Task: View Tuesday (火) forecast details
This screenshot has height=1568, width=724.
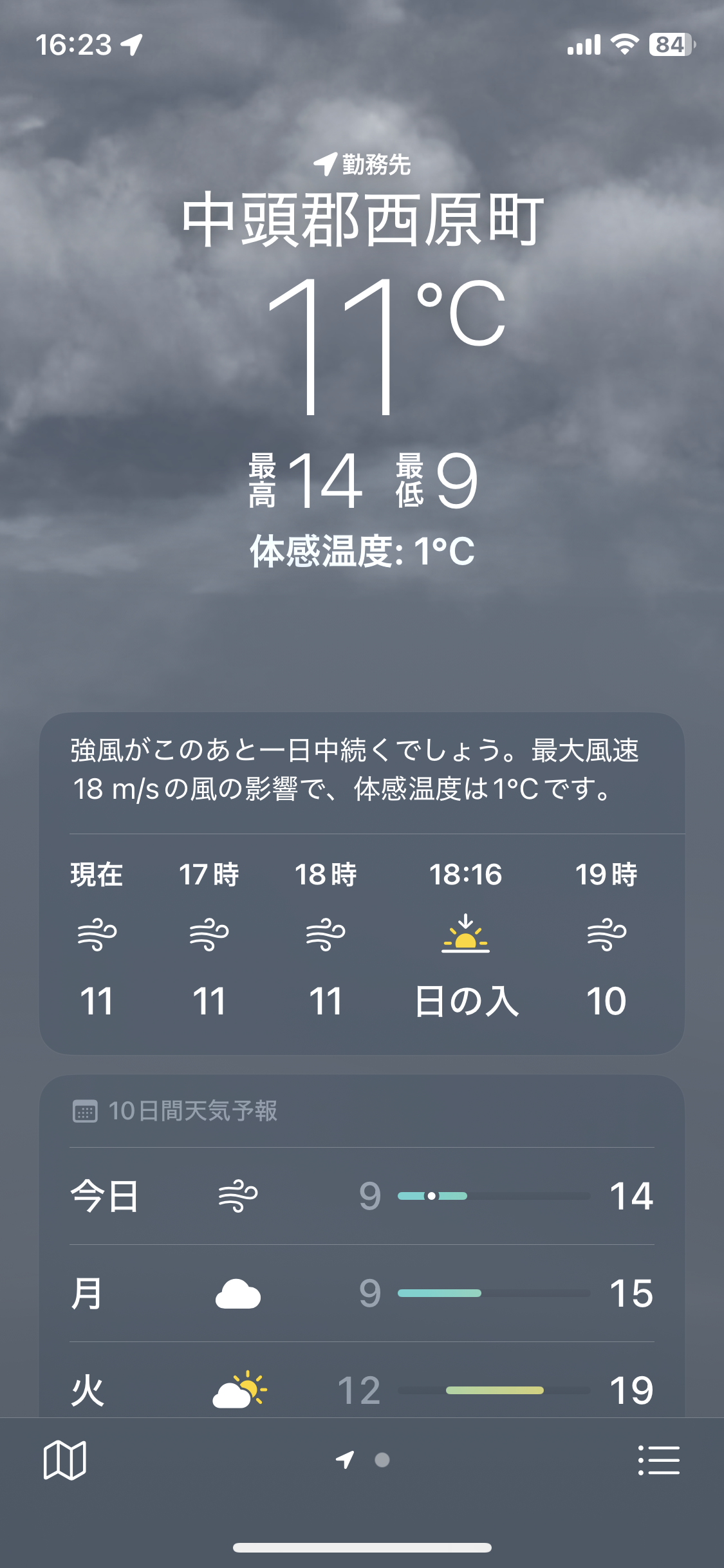Action: (x=362, y=1389)
